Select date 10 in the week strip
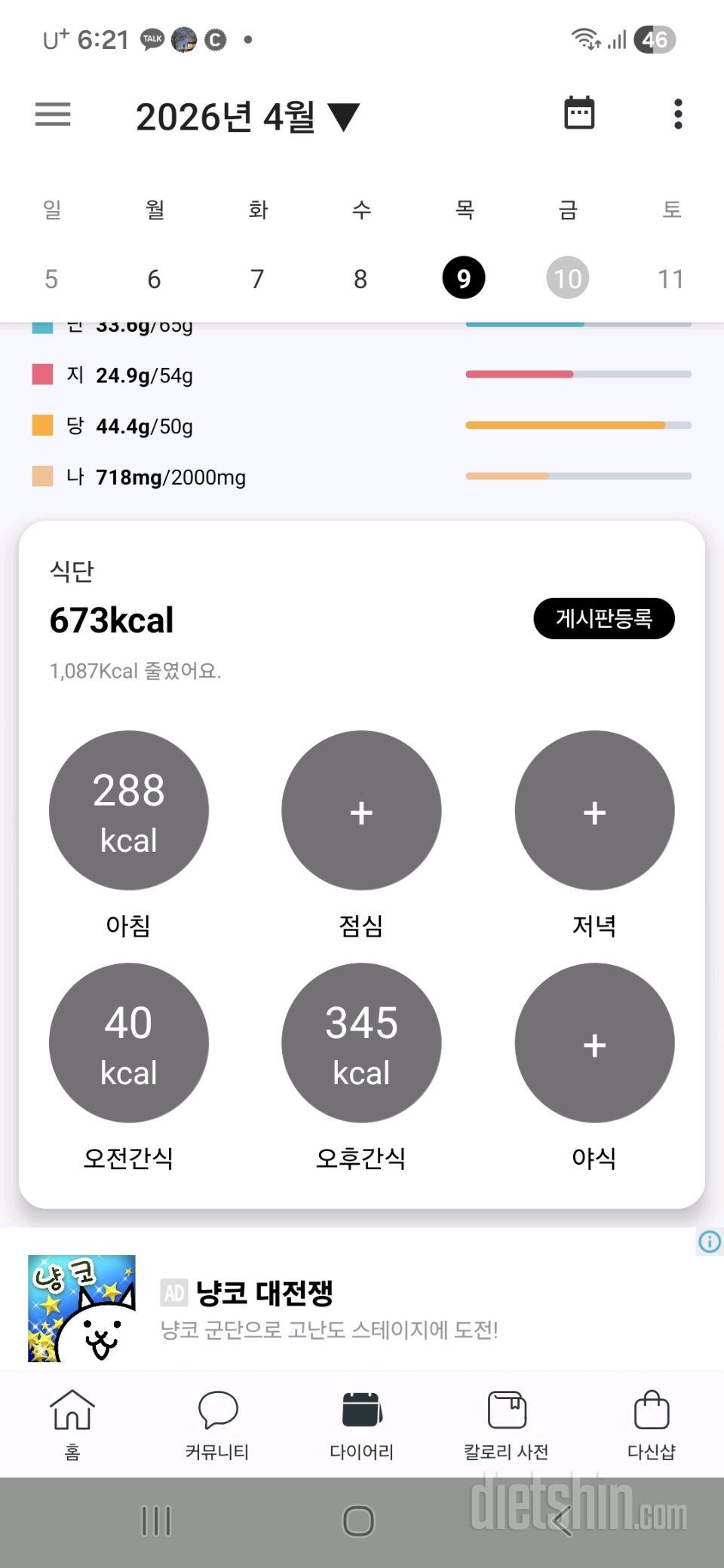The image size is (724, 1568). tap(568, 277)
